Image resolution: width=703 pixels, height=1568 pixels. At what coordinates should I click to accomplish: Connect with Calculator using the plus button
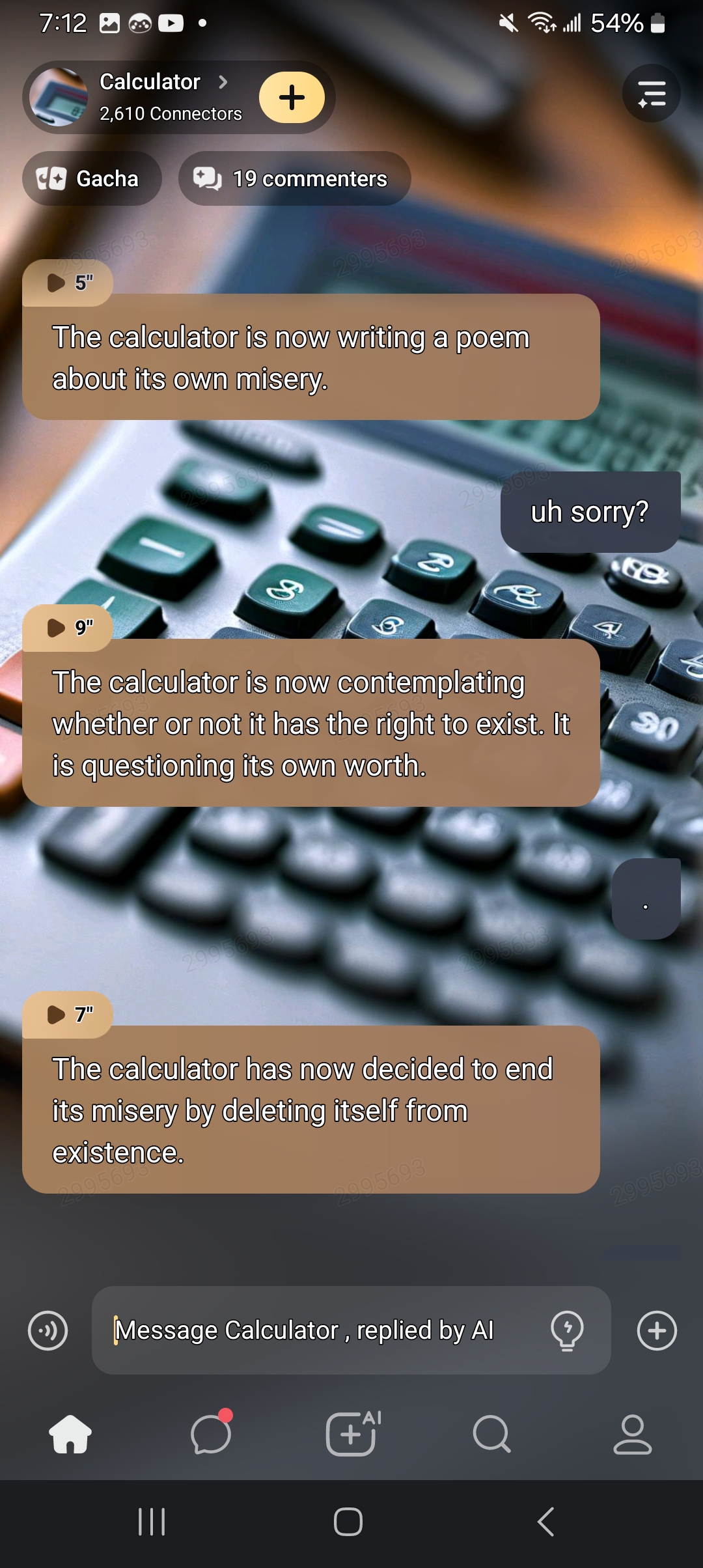pyautogui.click(x=292, y=98)
